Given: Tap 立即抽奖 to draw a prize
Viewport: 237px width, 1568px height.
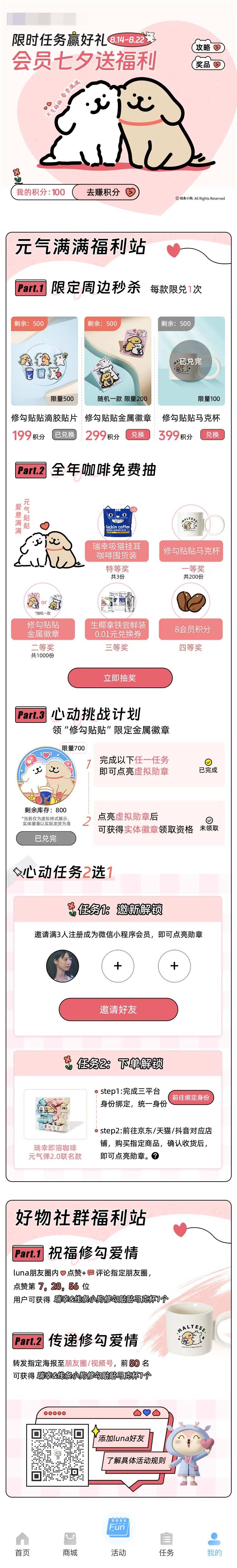Looking at the screenshot, I should [x=119, y=677].
